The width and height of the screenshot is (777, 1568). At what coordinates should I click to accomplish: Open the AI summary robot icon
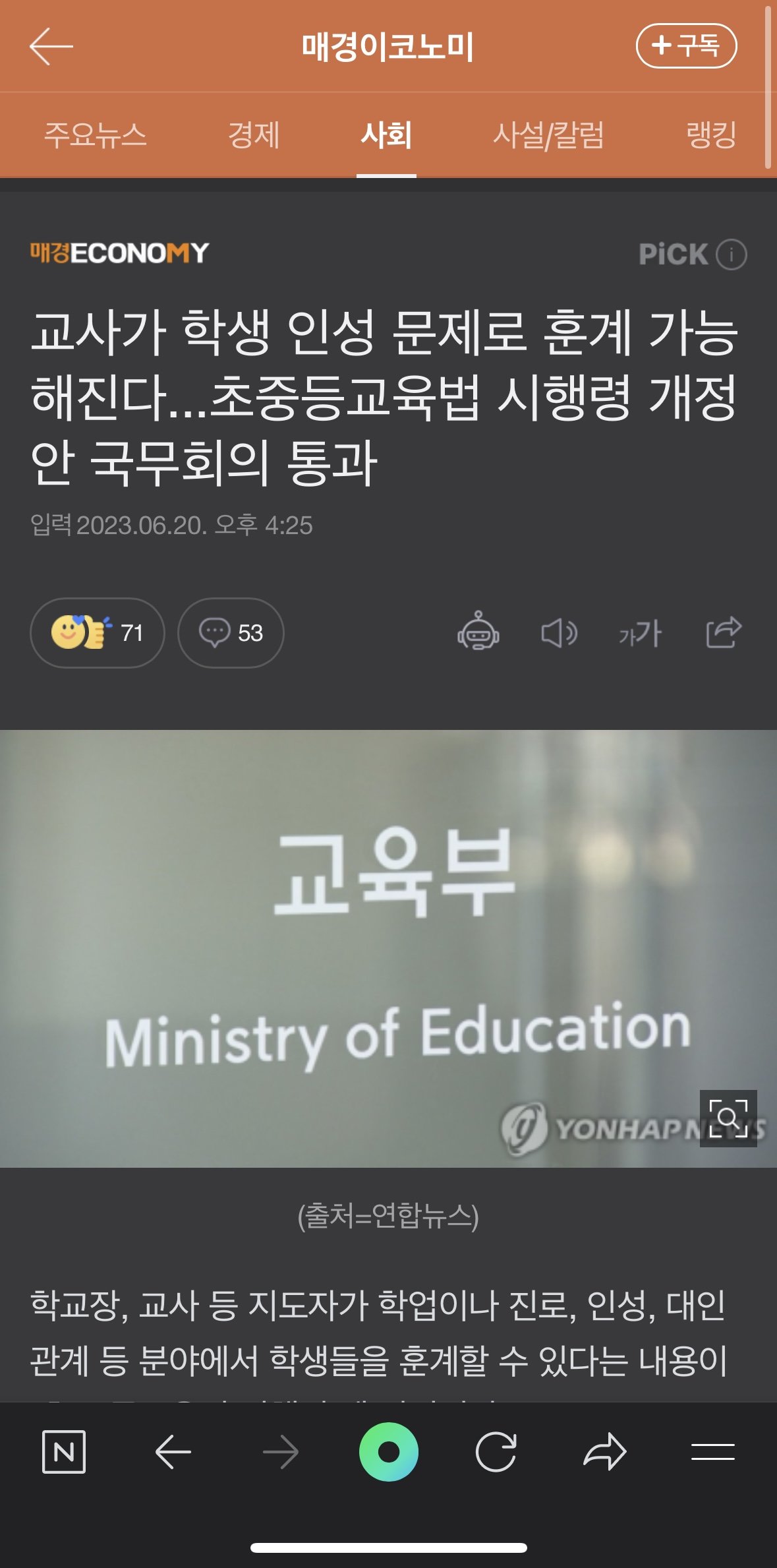click(x=478, y=632)
